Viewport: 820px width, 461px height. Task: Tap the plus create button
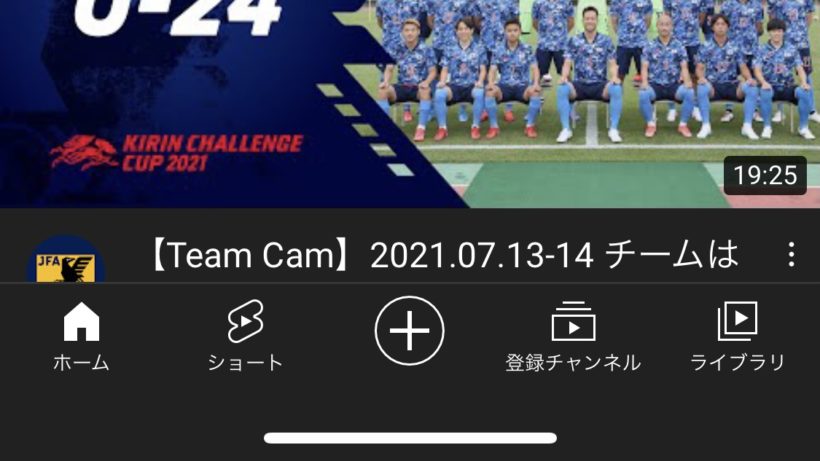(409, 330)
